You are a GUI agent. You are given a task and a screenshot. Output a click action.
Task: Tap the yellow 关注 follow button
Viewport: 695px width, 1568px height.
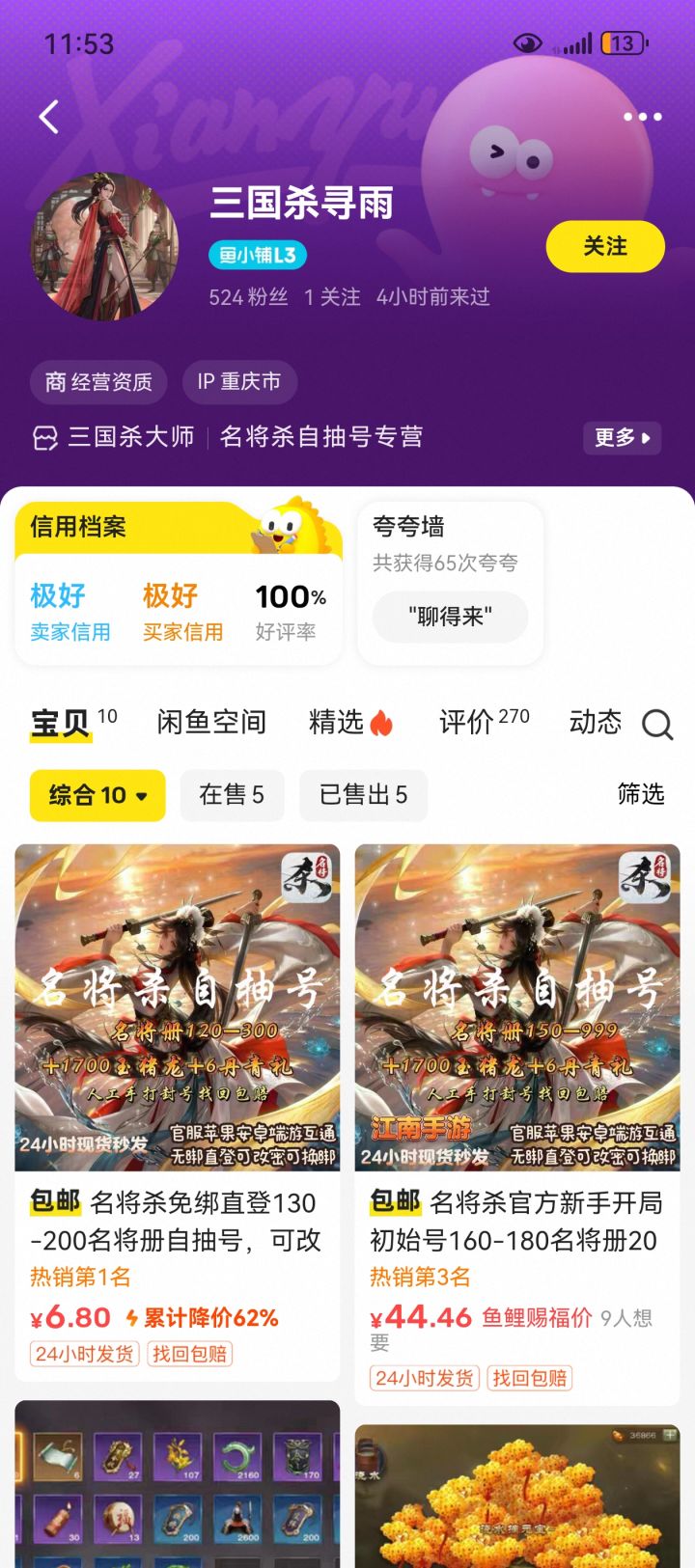(605, 247)
